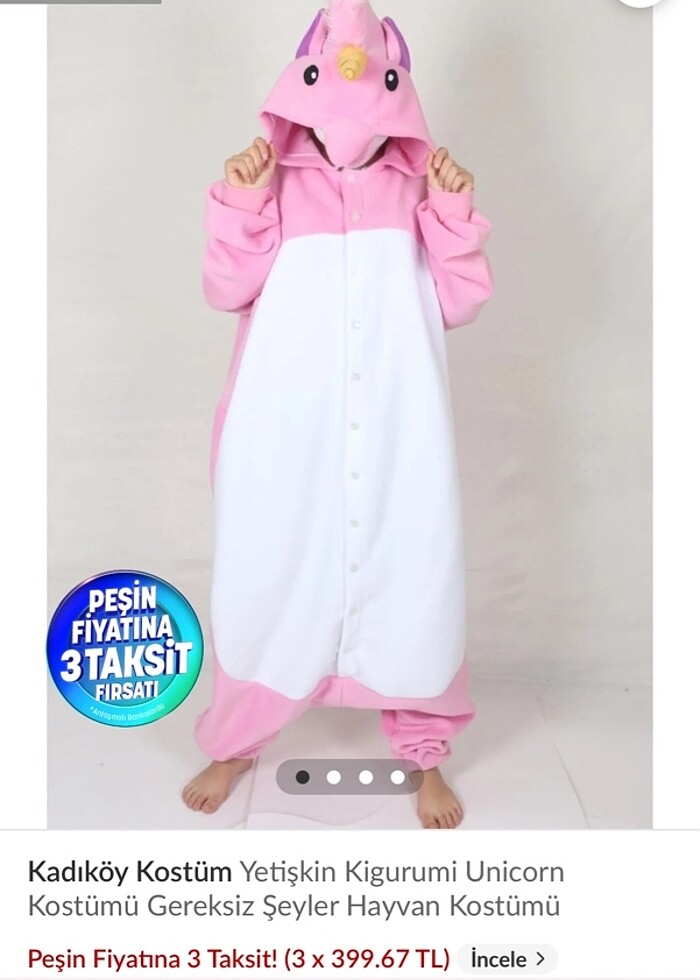
Task: Tap the image carousel page indicator dots
Action: 349,776
